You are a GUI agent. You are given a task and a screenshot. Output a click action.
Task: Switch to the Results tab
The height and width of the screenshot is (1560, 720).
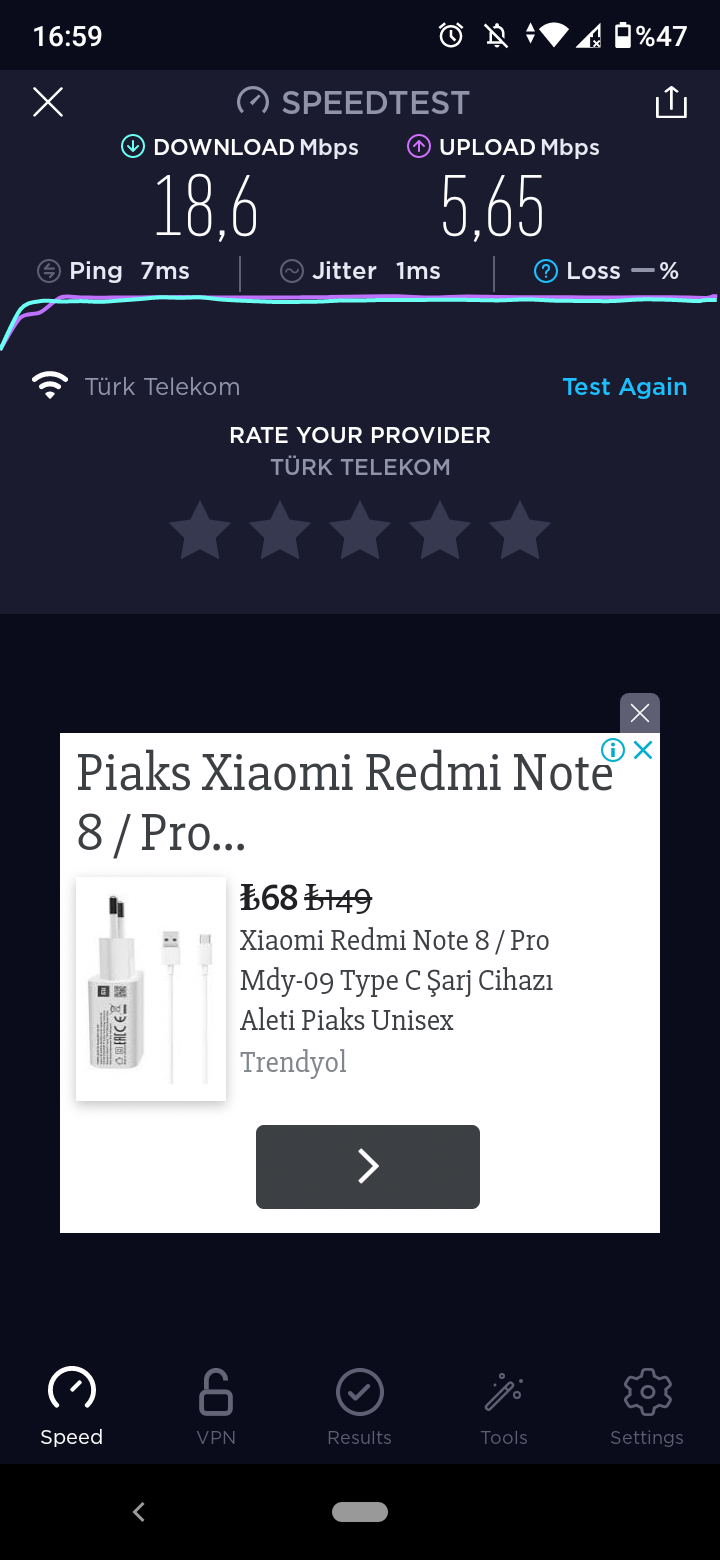coord(360,1405)
